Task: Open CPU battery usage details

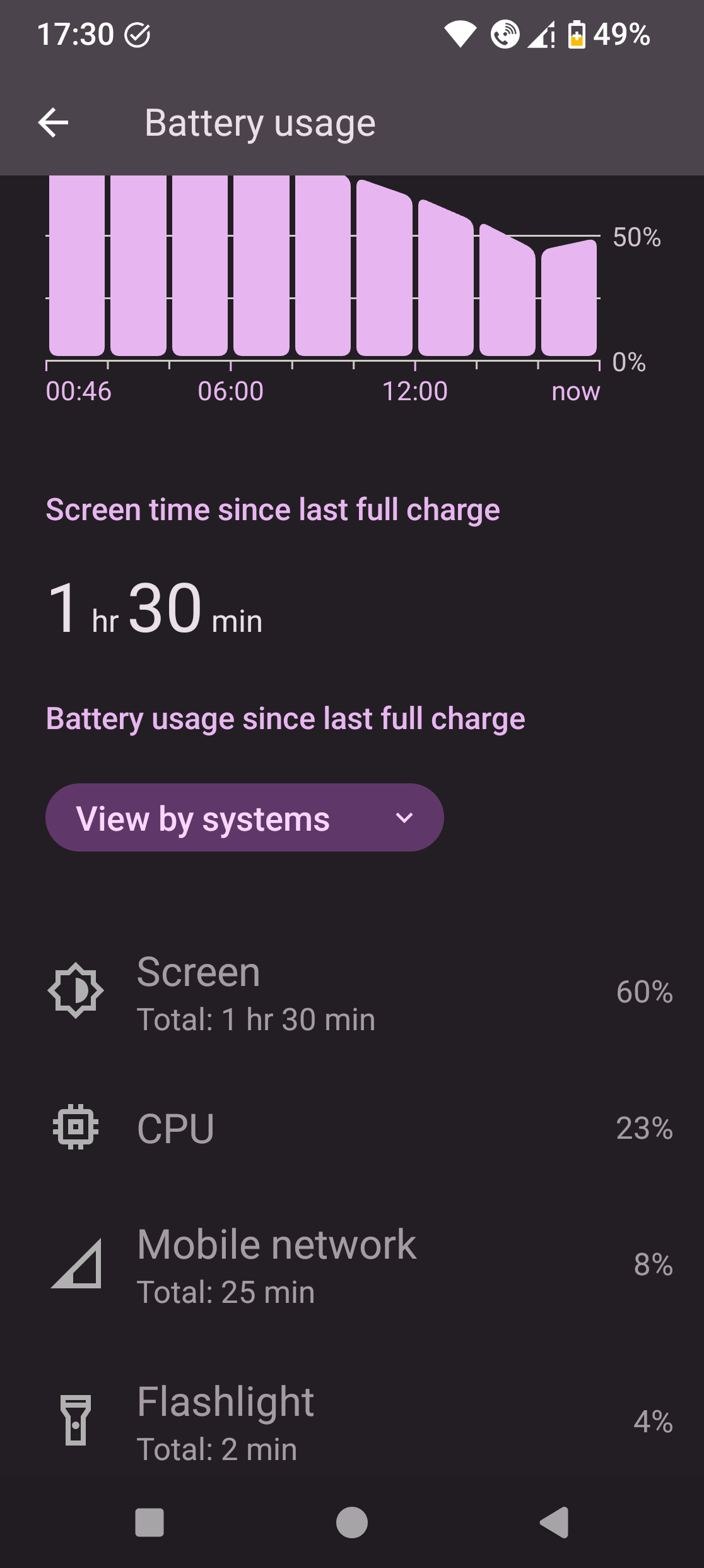Action: point(352,1129)
